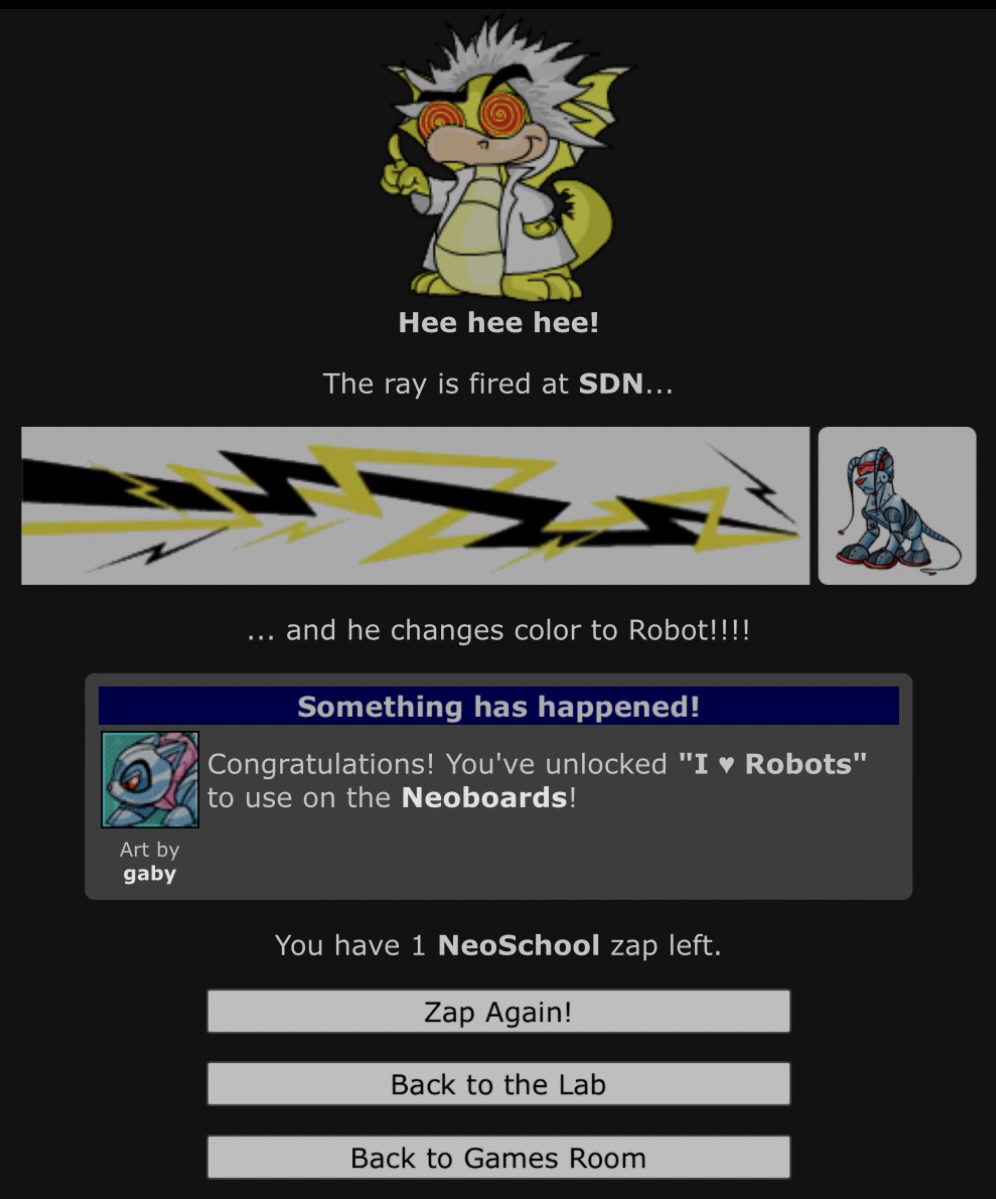Open artist gaby's profile link
996x1199 pixels.
point(149,874)
